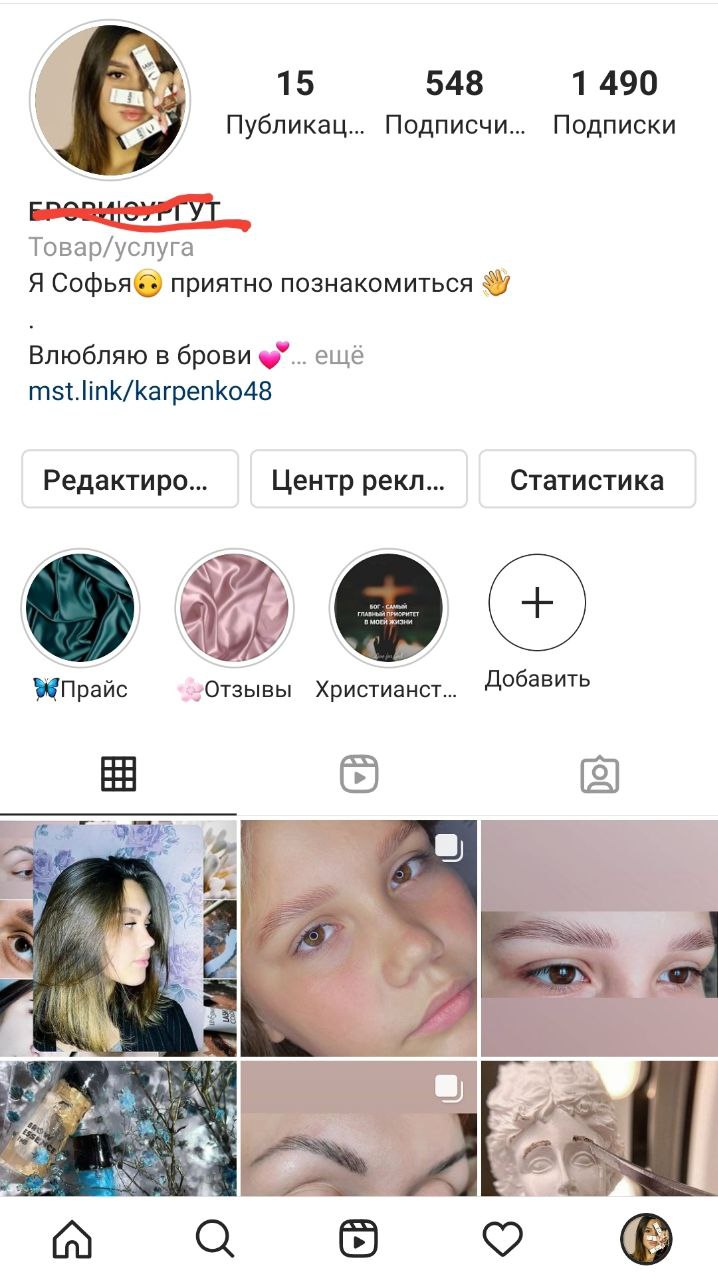View the Подписчики followers list

coord(455,102)
